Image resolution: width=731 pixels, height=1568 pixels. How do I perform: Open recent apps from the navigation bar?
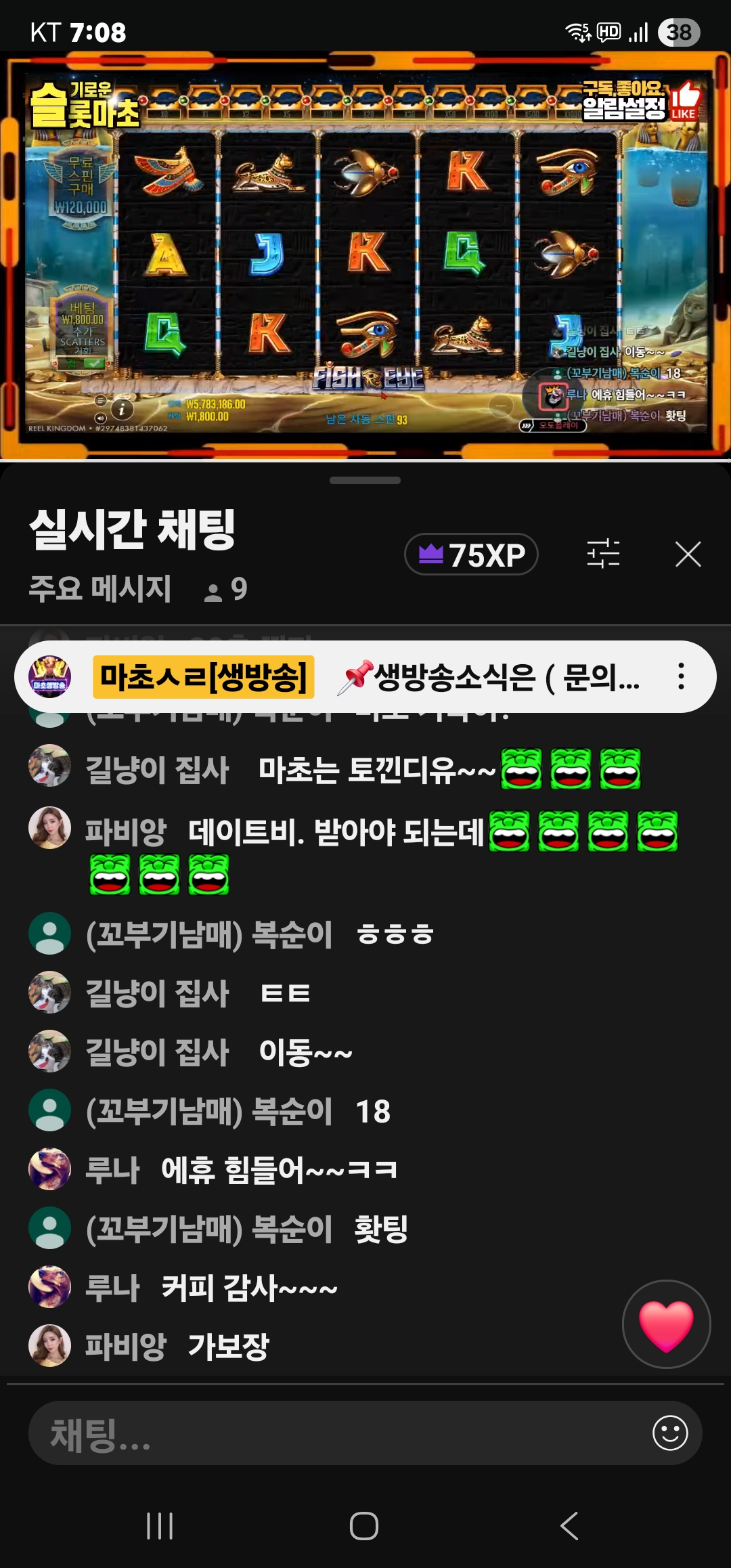tap(160, 1526)
